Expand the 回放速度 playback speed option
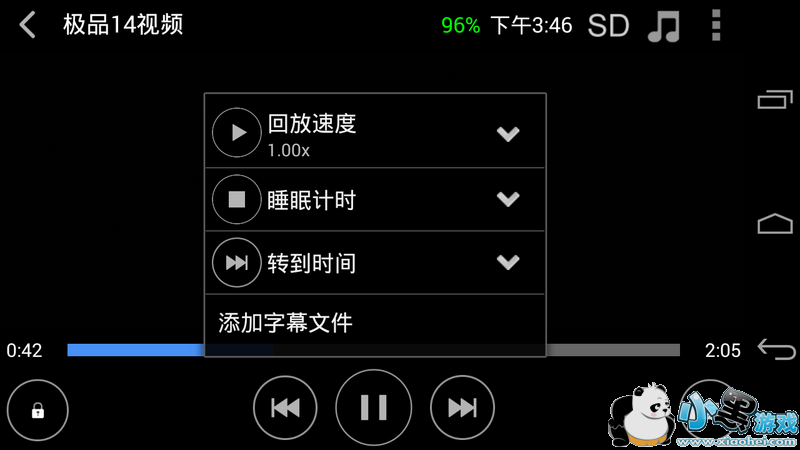 [x=508, y=134]
